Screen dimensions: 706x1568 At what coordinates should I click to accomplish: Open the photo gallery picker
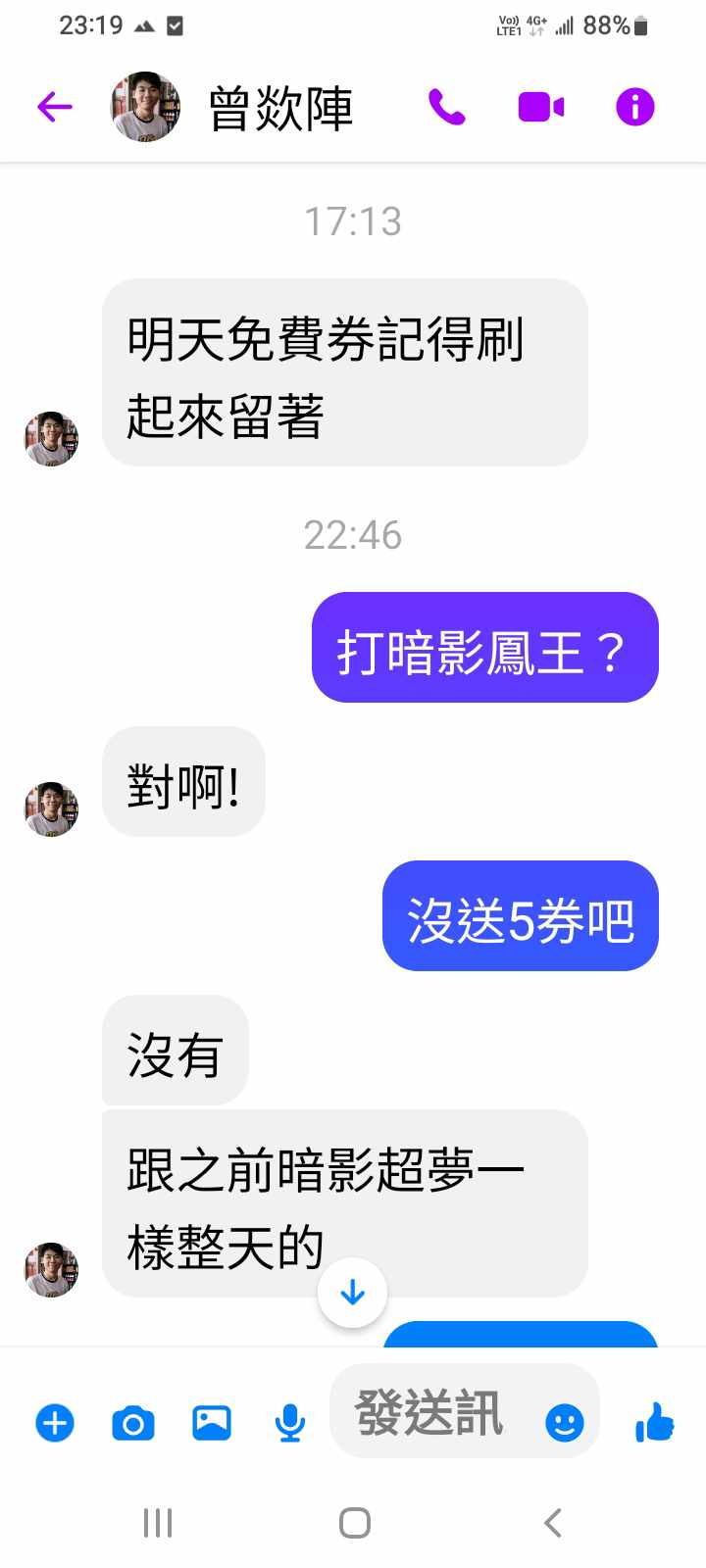(212, 1422)
